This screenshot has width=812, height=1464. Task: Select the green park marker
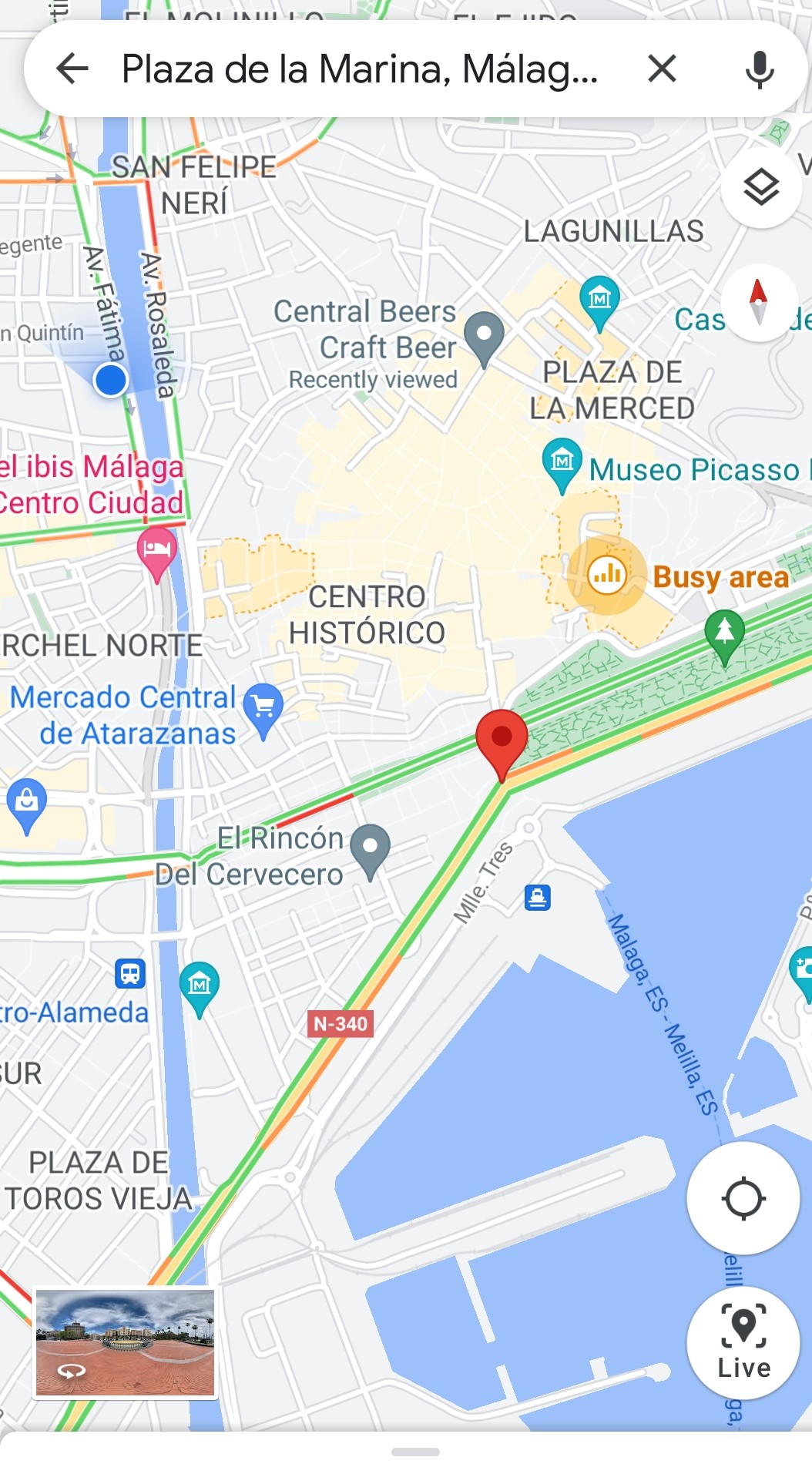pos(724,633)
